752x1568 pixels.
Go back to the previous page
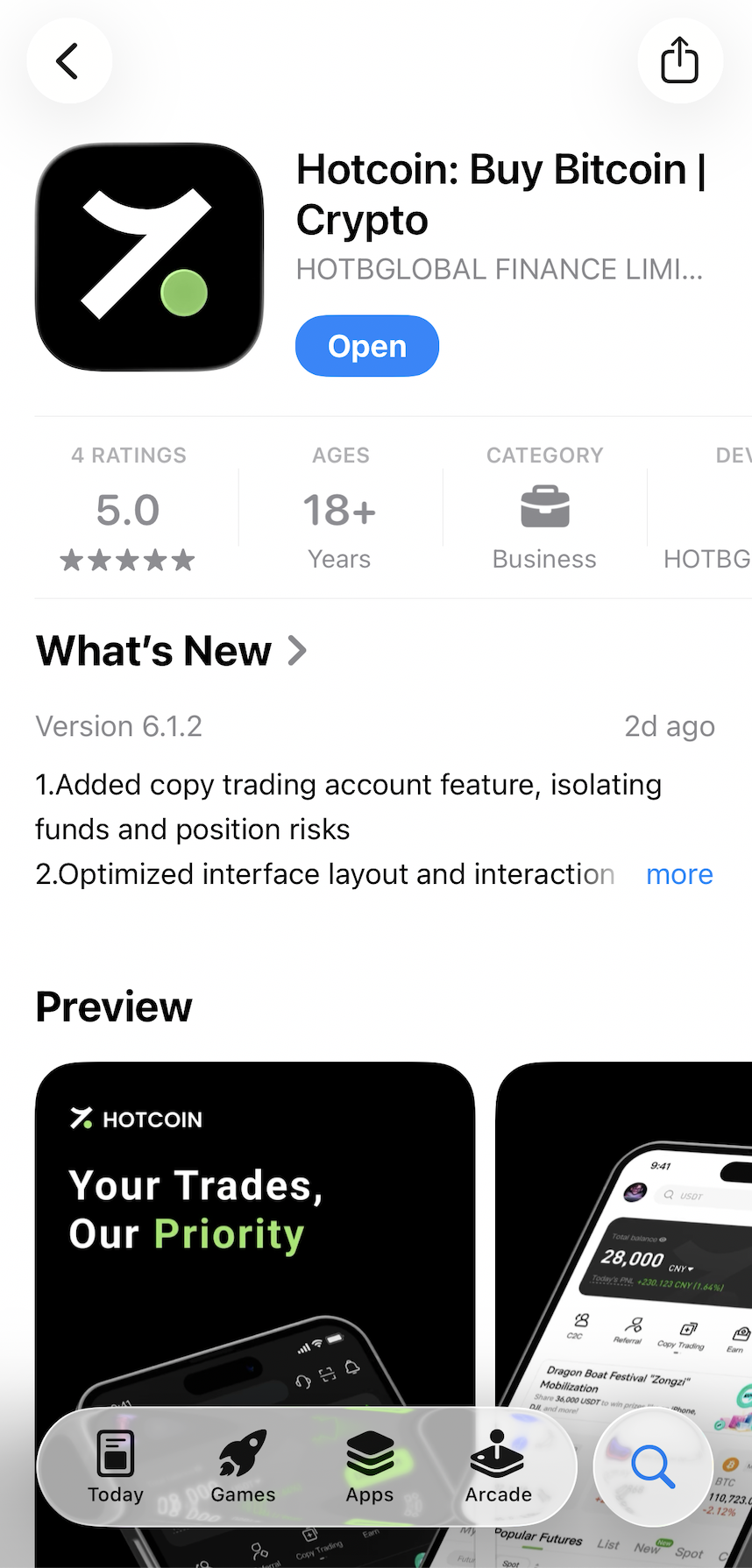68,61
